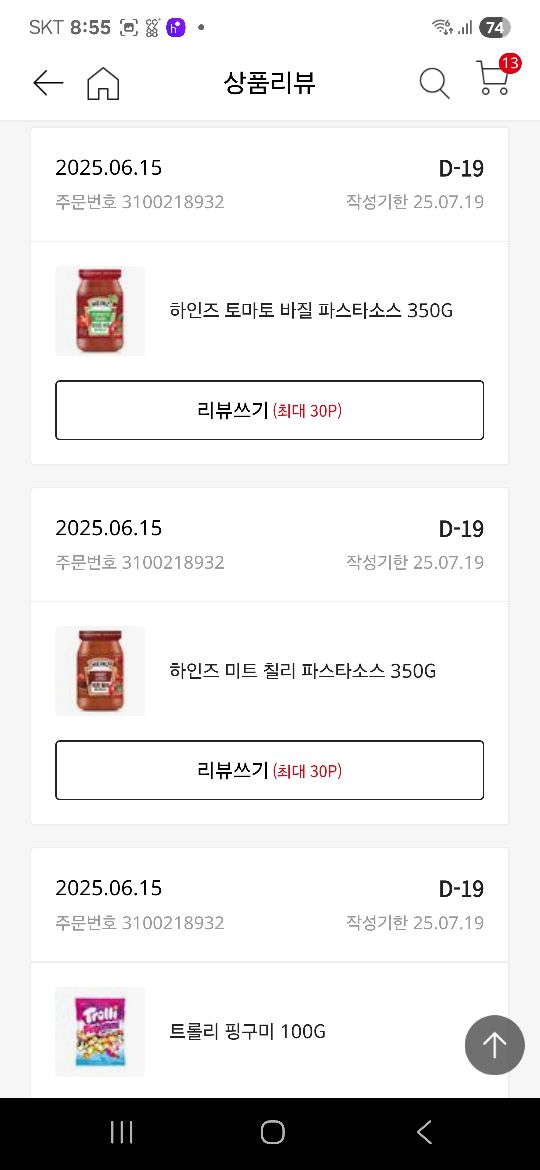
Task: Open the shopping cart with 13 items
Action: pyautogui.click(x=495, y=77)
